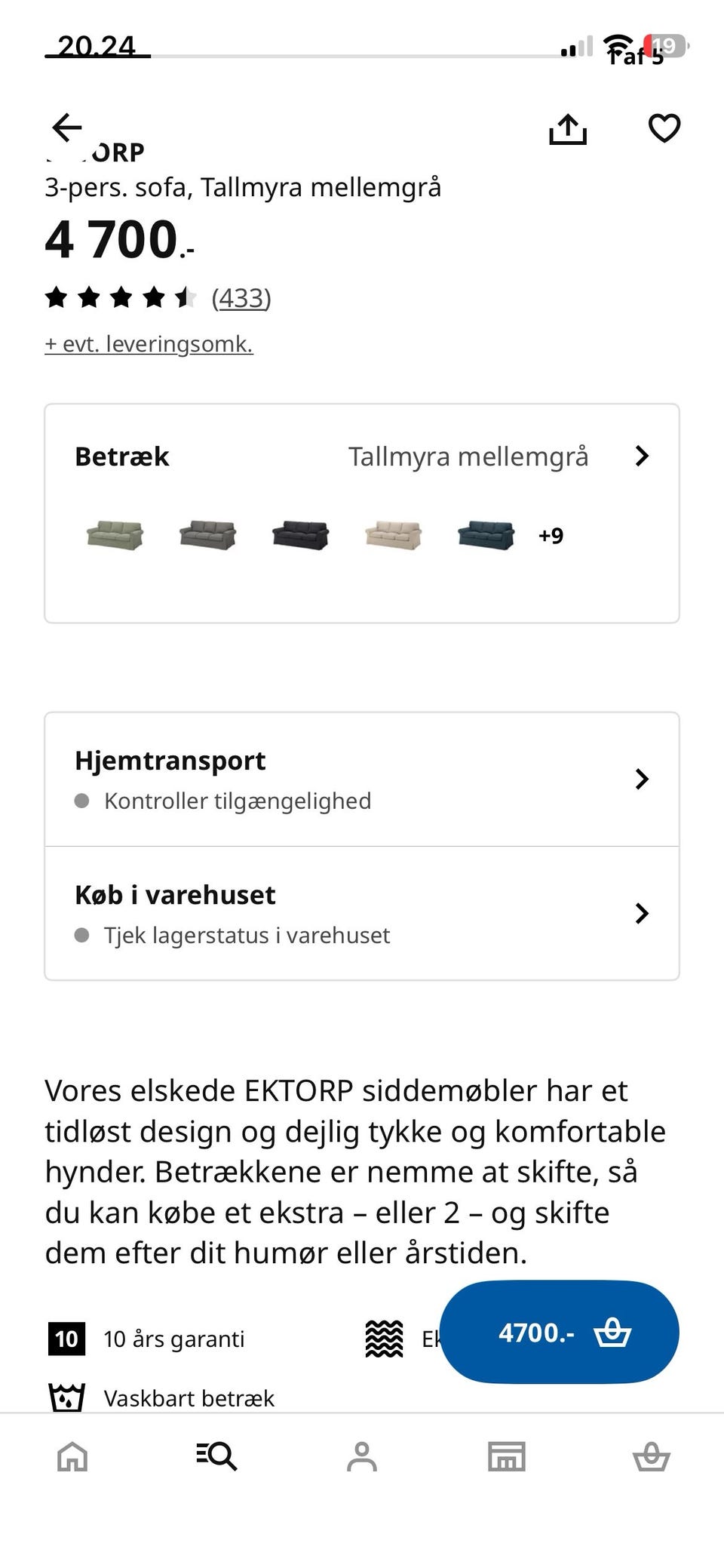The image size is (724, 1568).
Task: Check stock under Køb i varehuset
Action: pyautogui.click(x=362, y=913)
